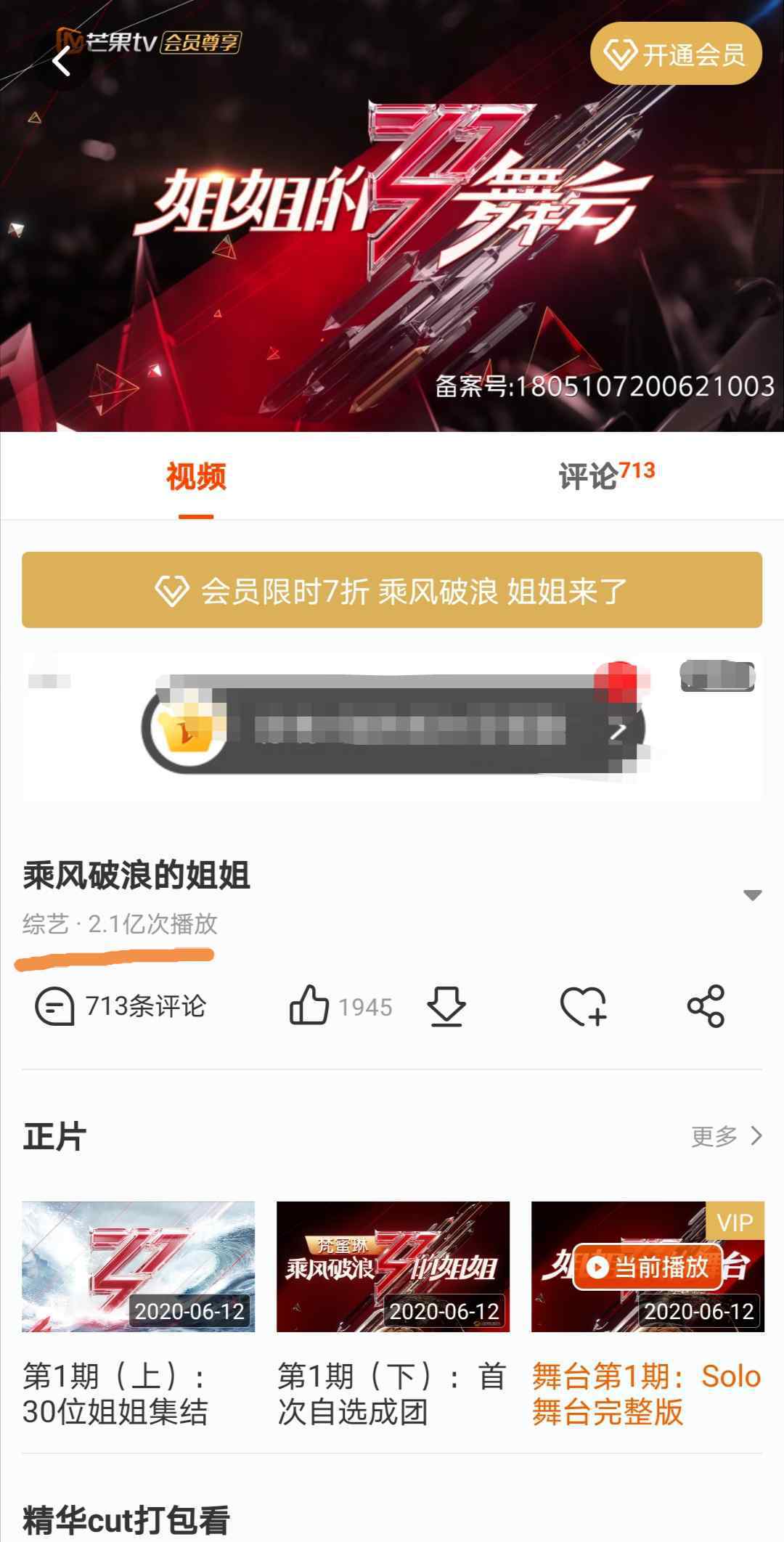784x1542 pixels.
Task: Play 第1期（下）：首次自选成团
Action: point(393,1267)
